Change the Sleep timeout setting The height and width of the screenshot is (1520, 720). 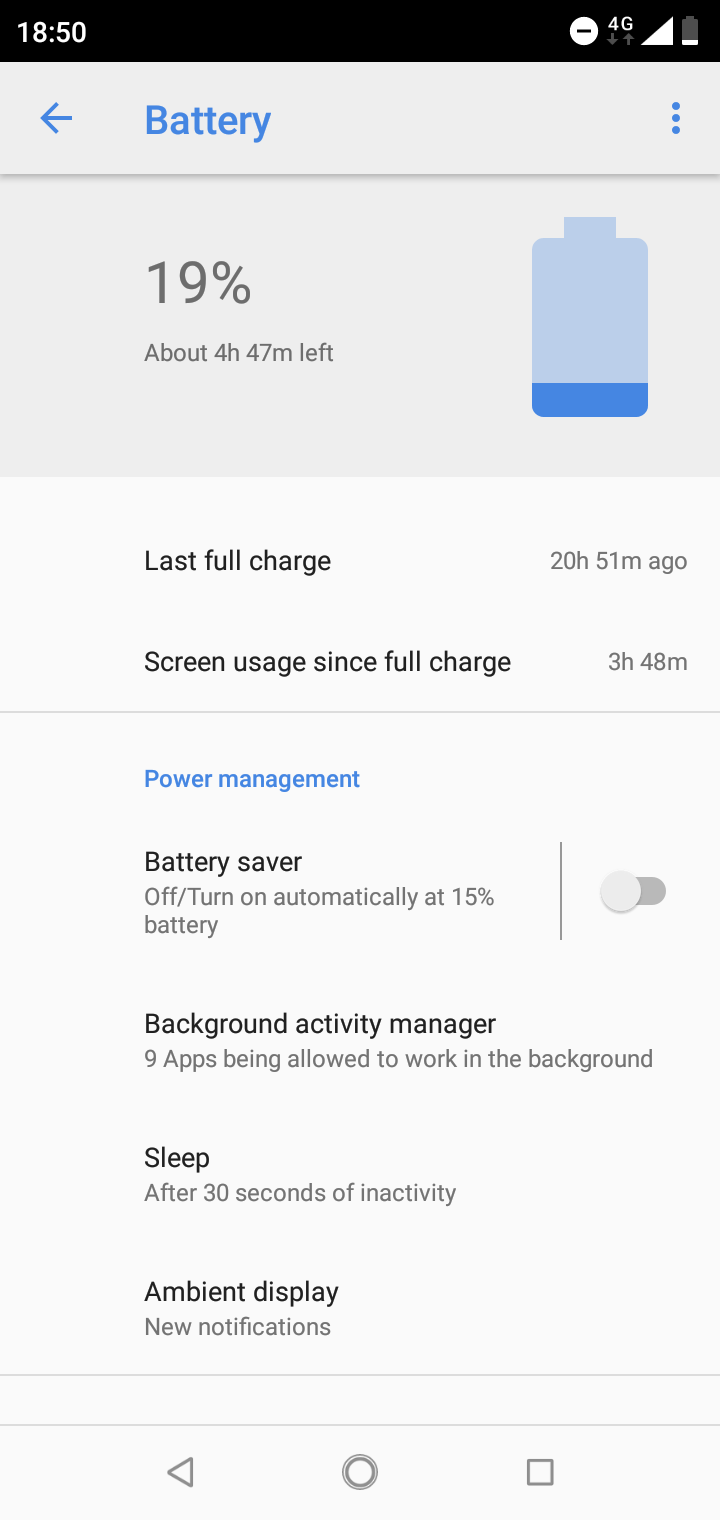300,1174
